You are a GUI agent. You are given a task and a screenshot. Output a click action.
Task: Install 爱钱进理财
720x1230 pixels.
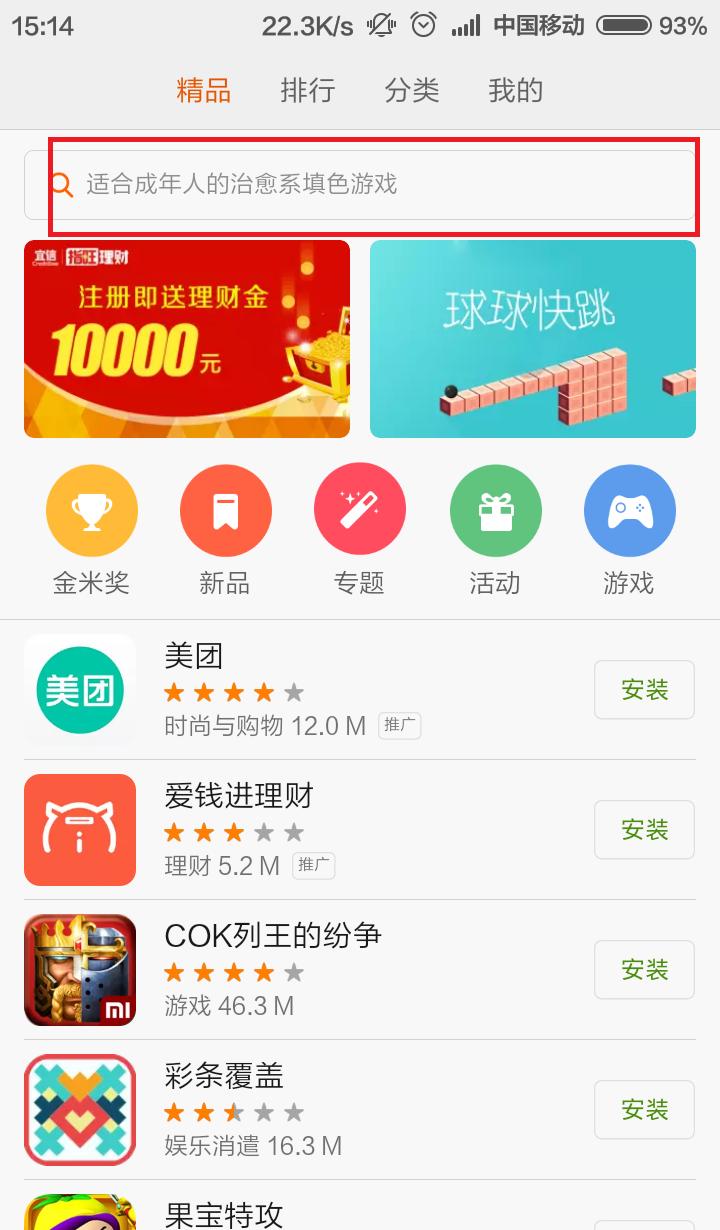tap(644, 830)
